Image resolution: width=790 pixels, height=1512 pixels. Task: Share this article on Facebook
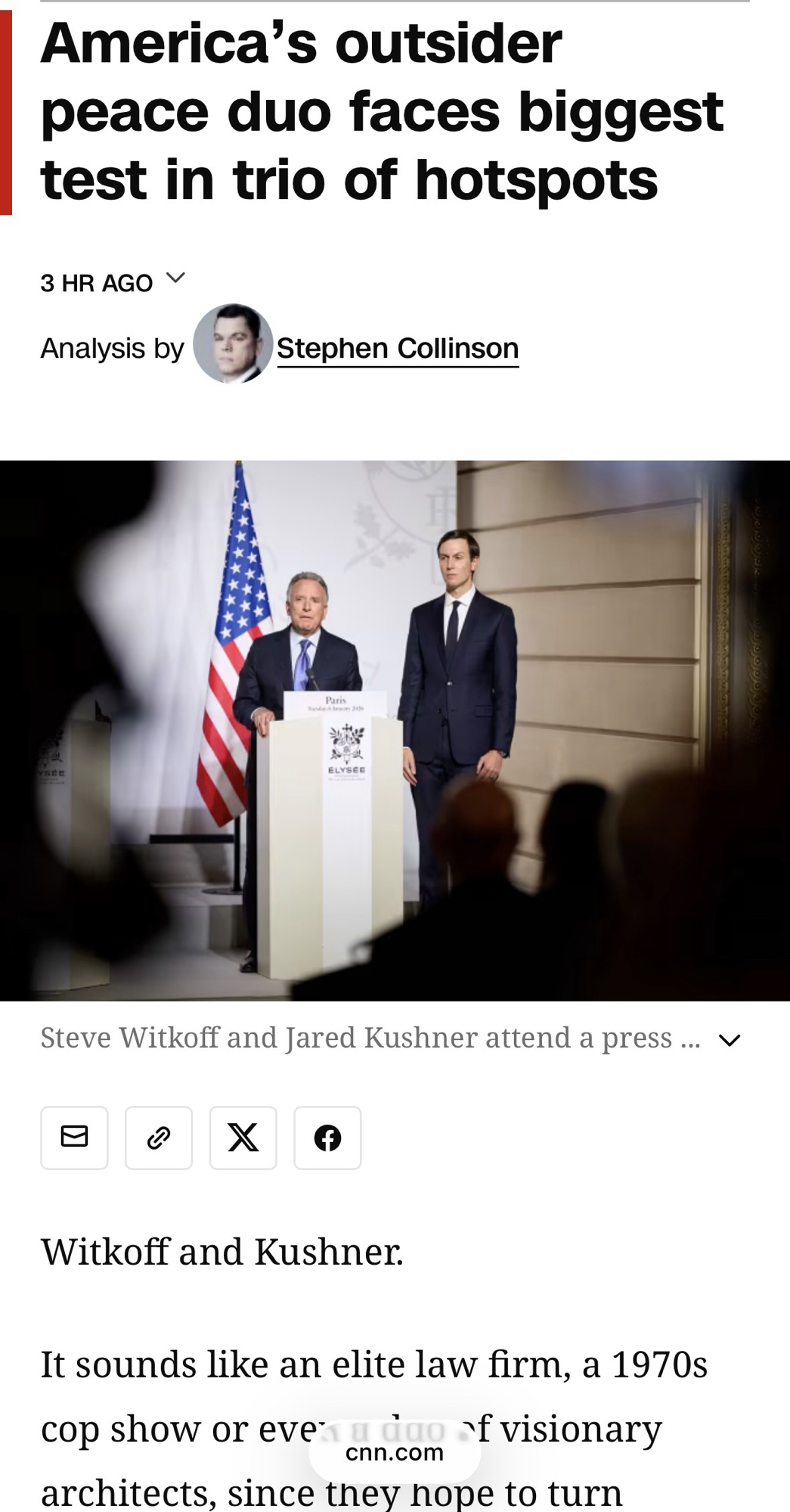[x=327, y=1138]
